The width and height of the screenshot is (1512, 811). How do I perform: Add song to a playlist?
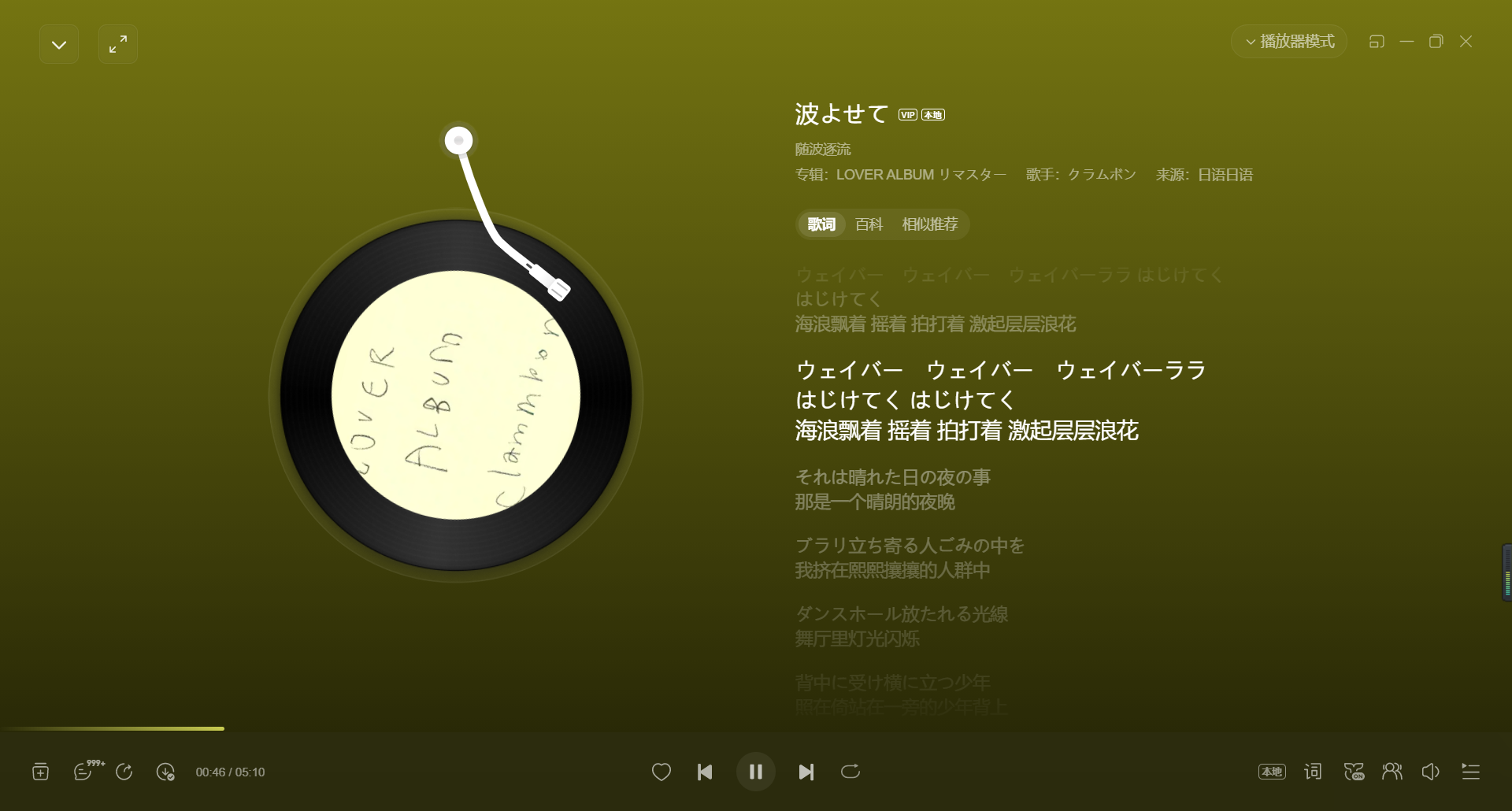pyautogui.click(x=40, y=772)
